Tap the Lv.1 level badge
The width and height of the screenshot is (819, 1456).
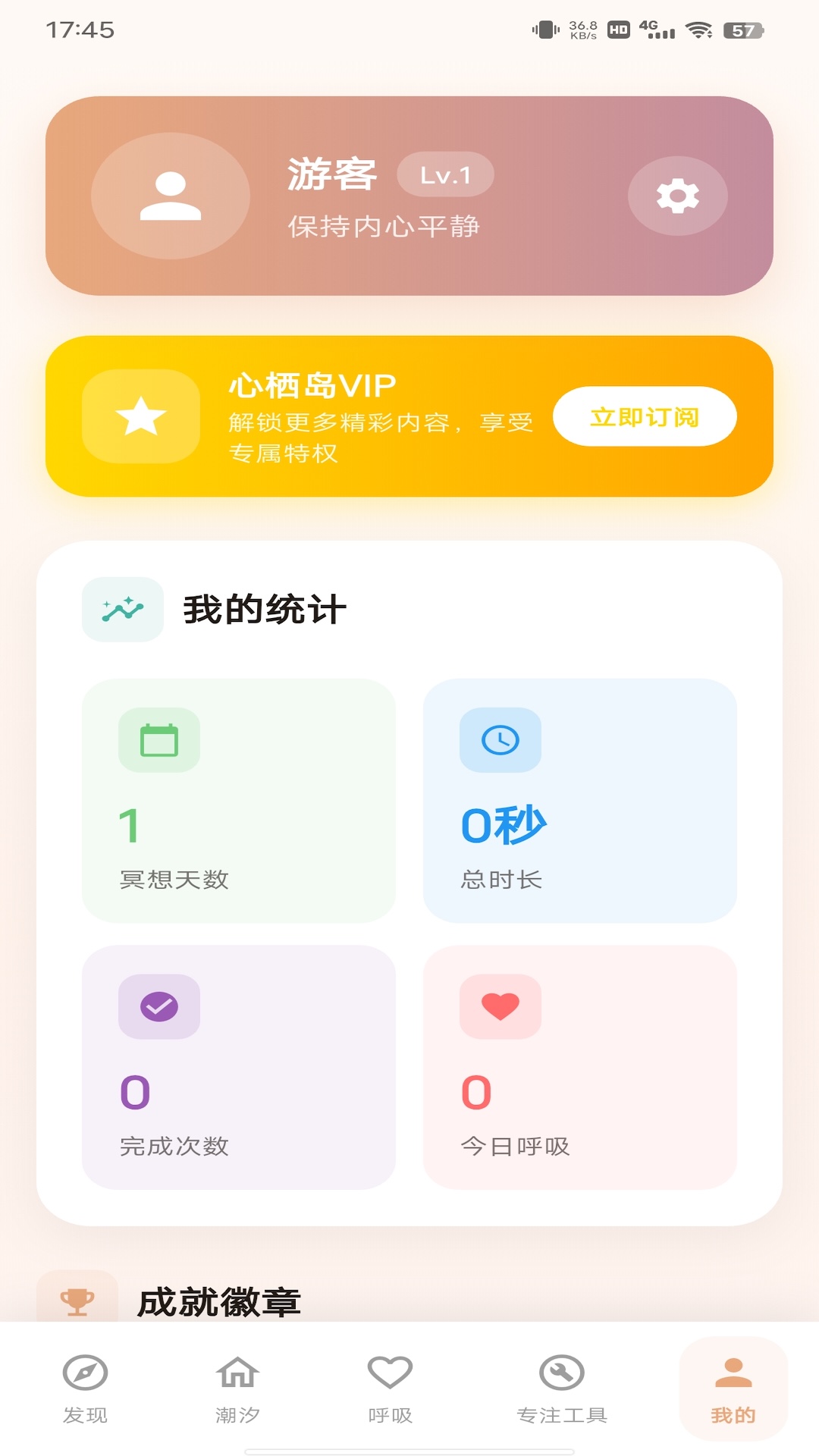coord(445,174)
